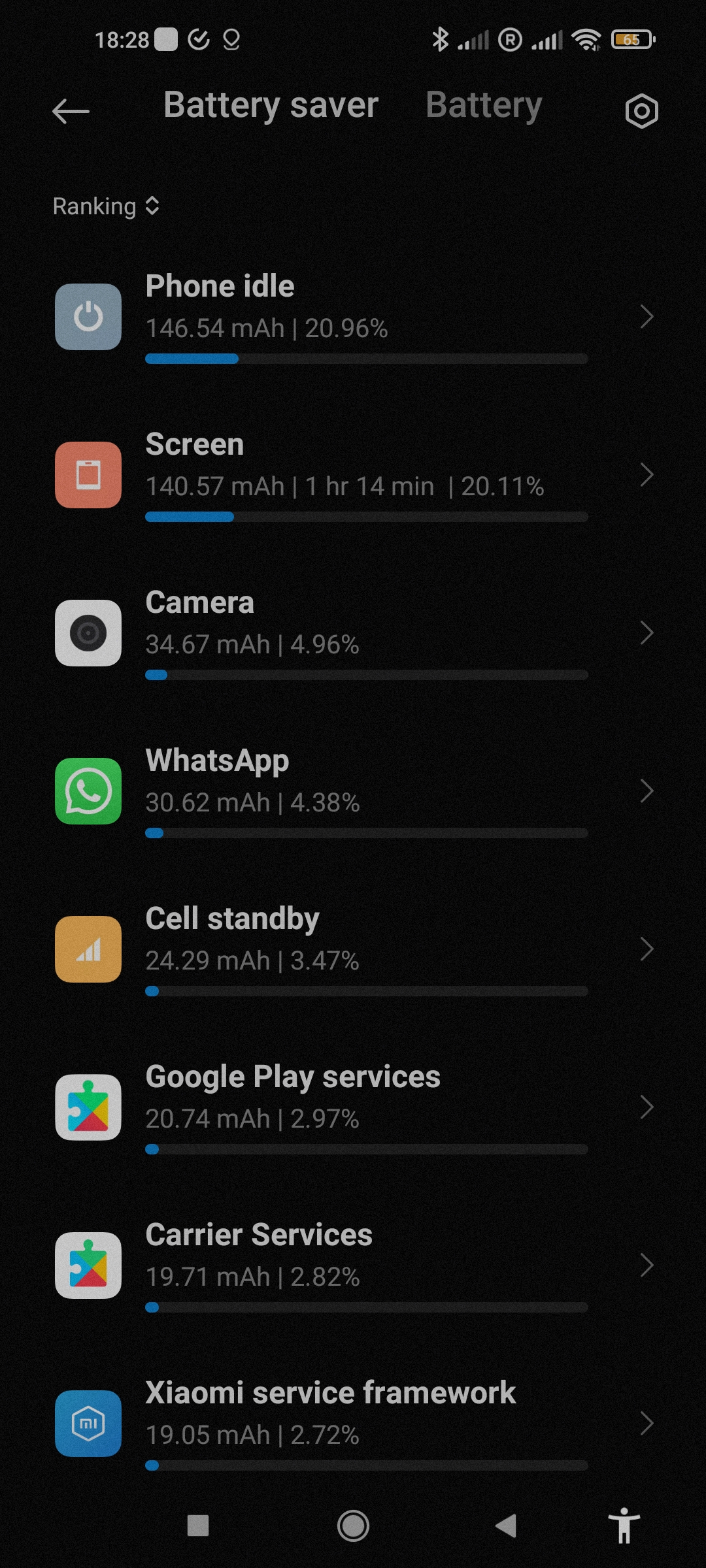The height and width of the screenshot is (1568, 706).
Task: Open the accessibility shortcut button
Action: 624,1526
